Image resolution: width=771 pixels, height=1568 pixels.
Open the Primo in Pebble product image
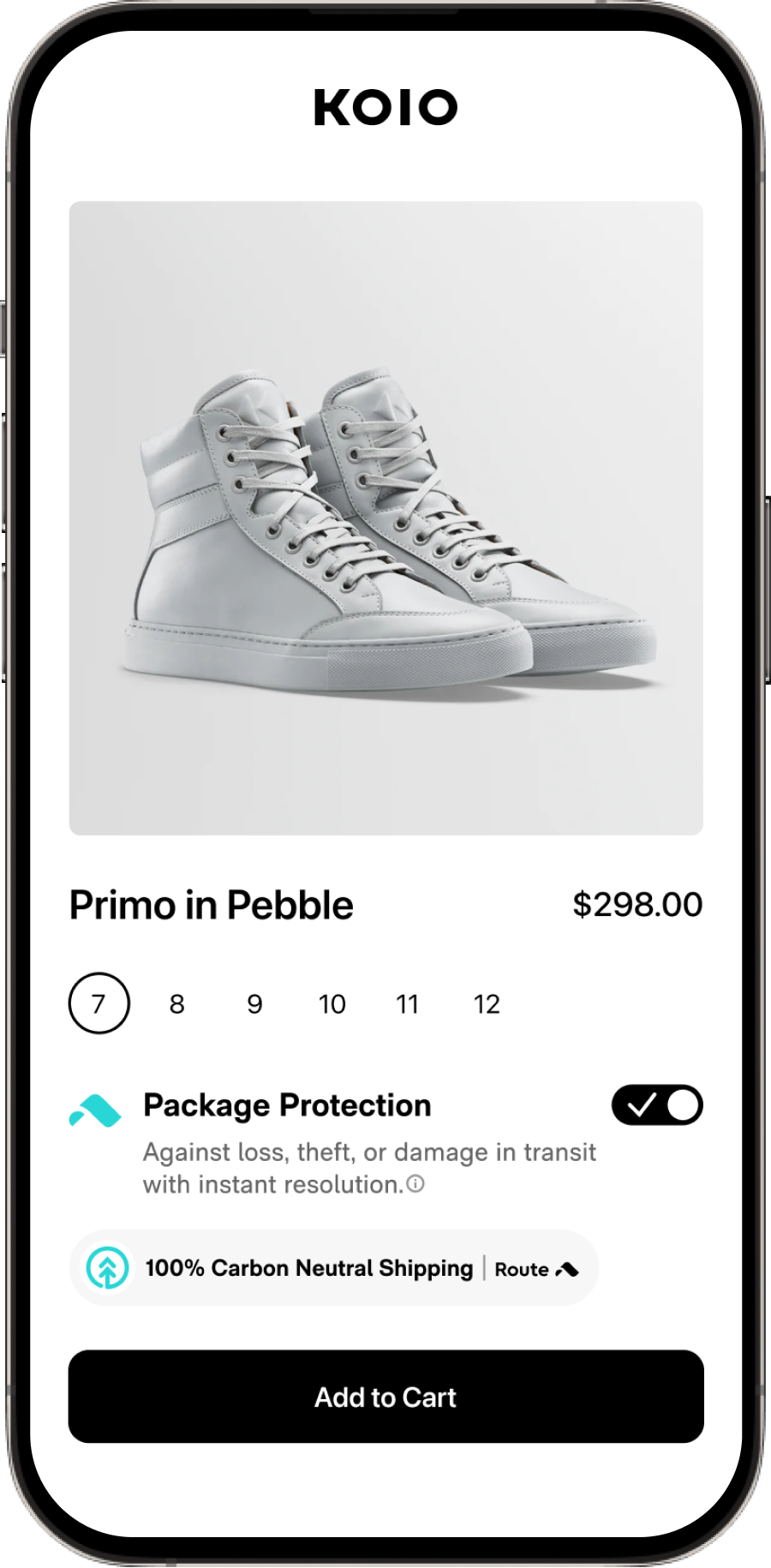click(385, 518)
